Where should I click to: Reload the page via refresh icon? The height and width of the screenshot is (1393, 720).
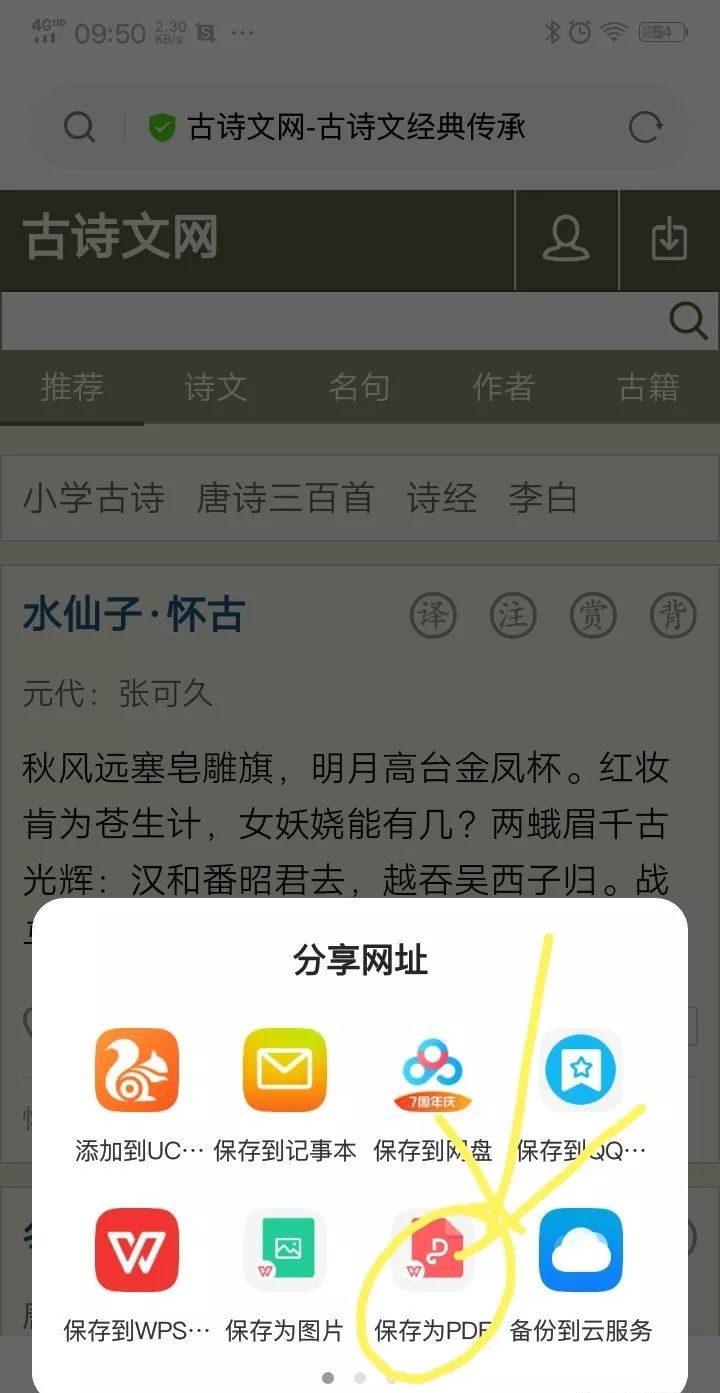click(x=645, y=127)
